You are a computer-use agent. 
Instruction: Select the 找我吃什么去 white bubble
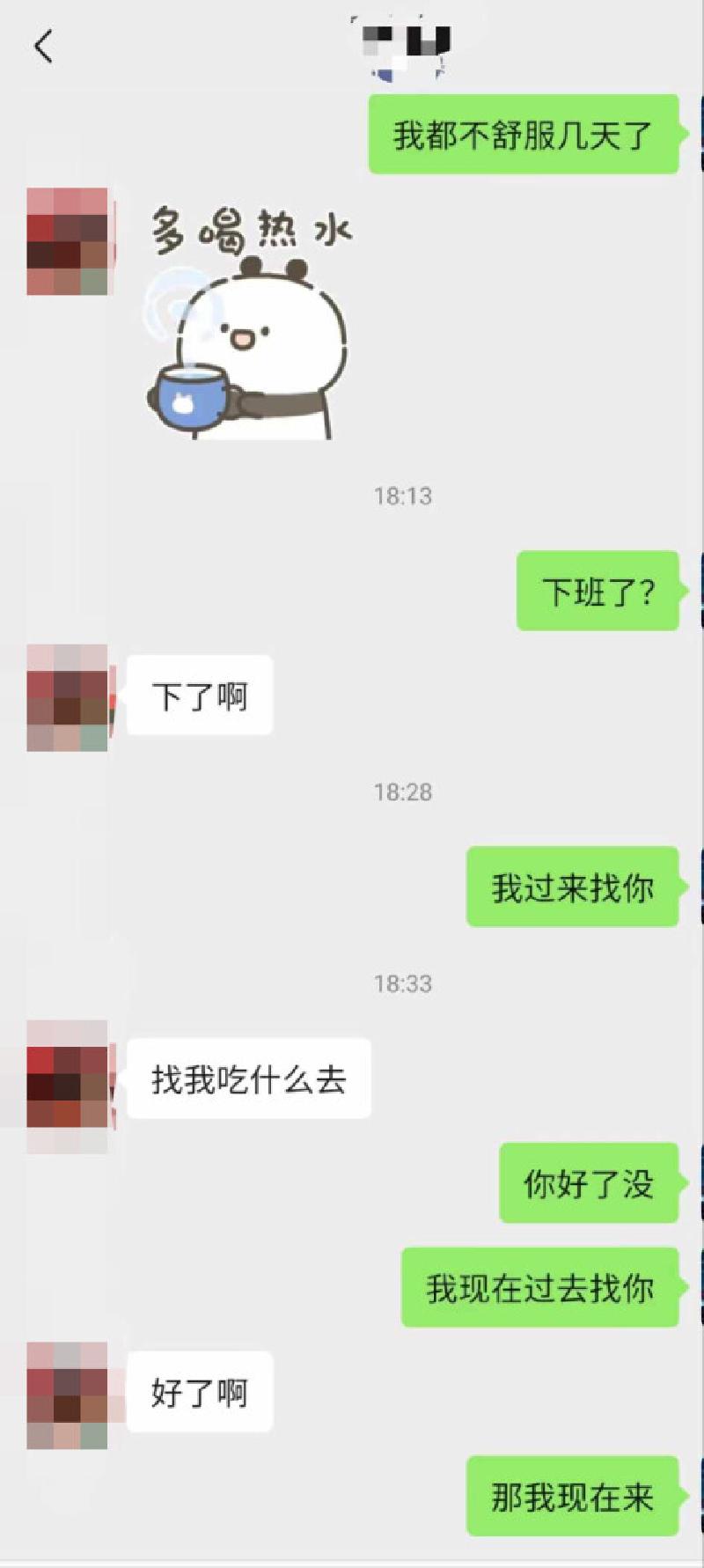point(249,1078)
